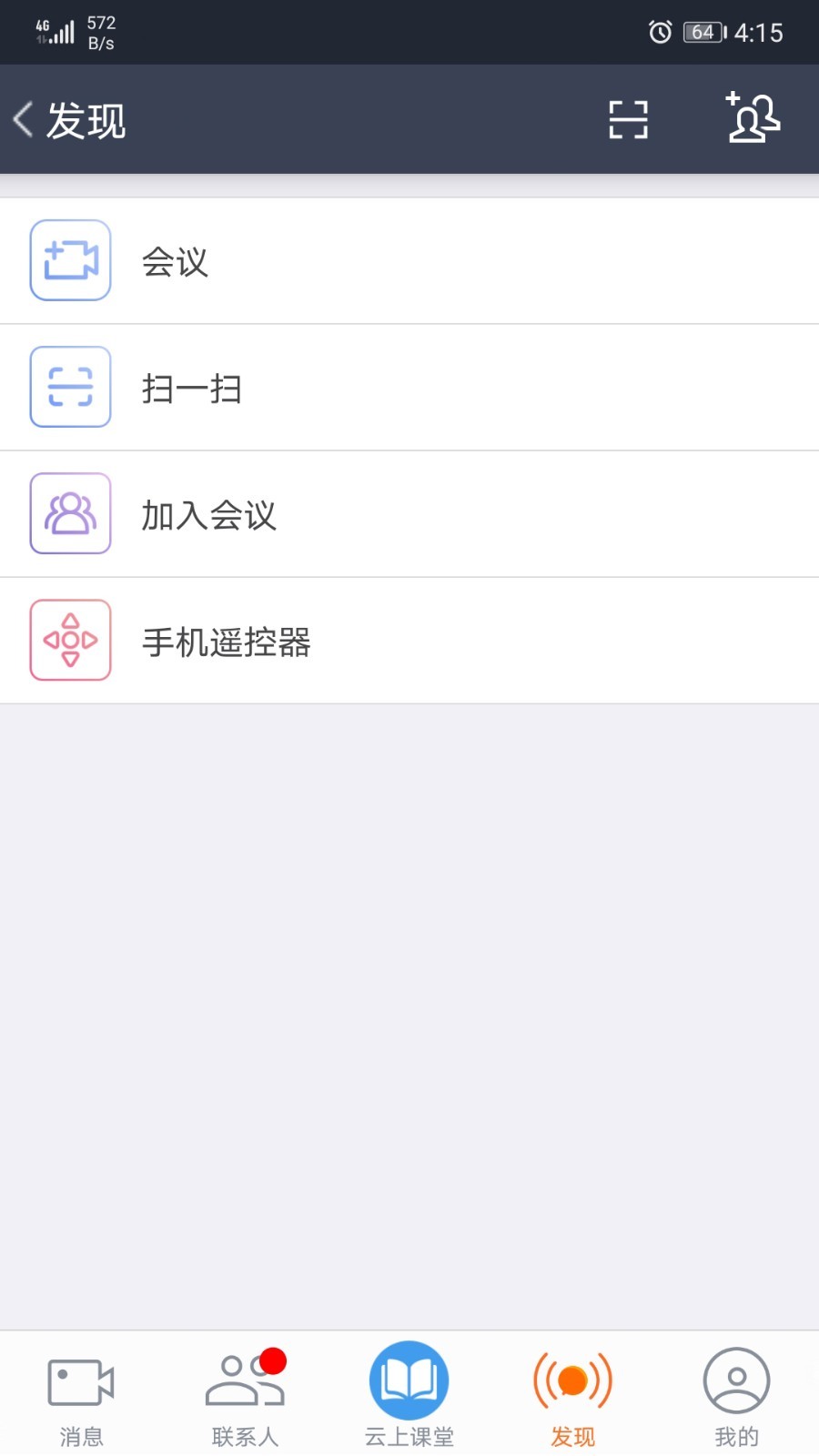819x1456 pixels.
Task: Select 加入会议
Action: pyautogui.click(x=409, y=514)
